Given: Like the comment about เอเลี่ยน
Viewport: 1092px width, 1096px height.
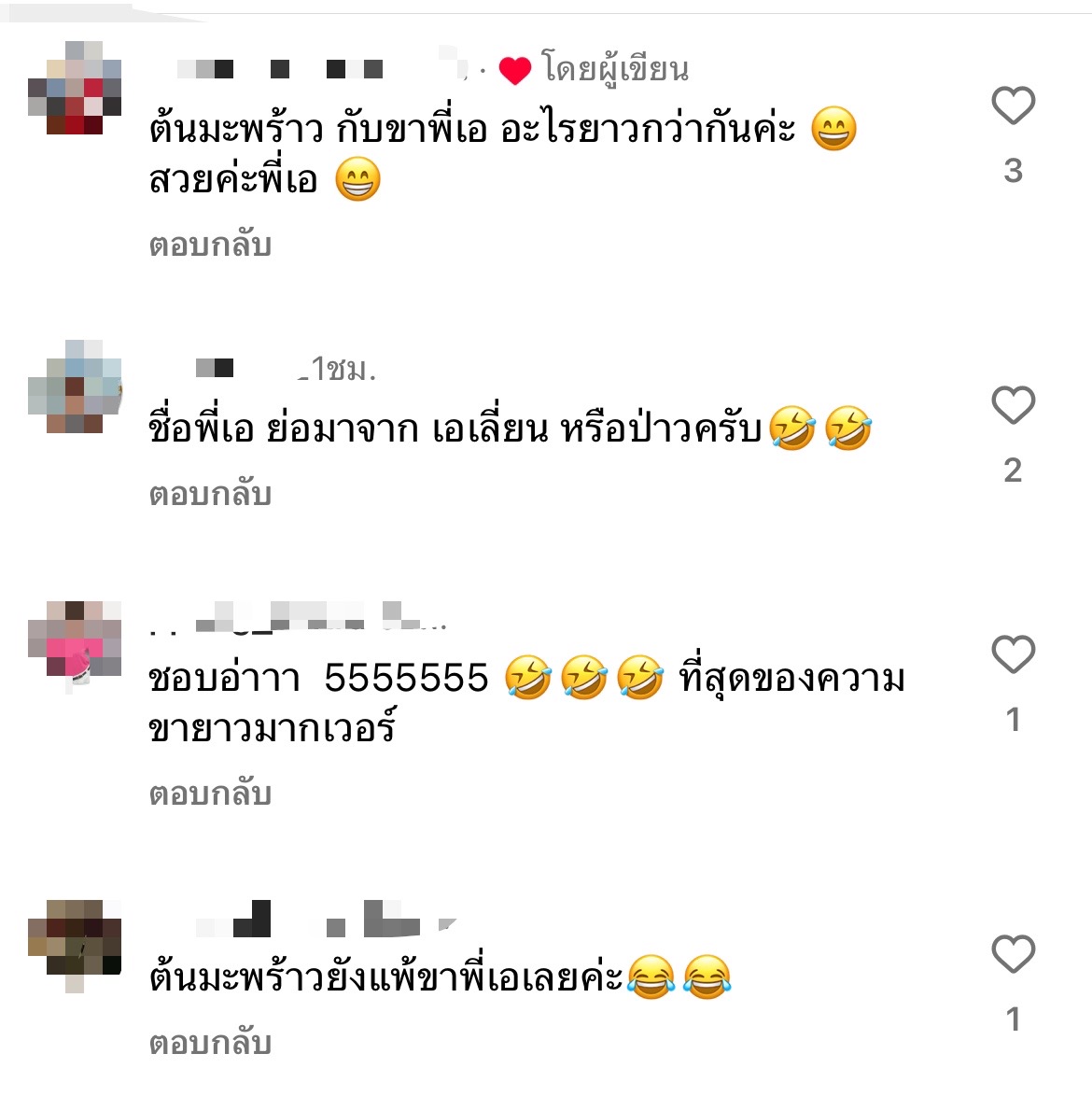Looking at the screenshot, I should click(x=1013, y=406).
